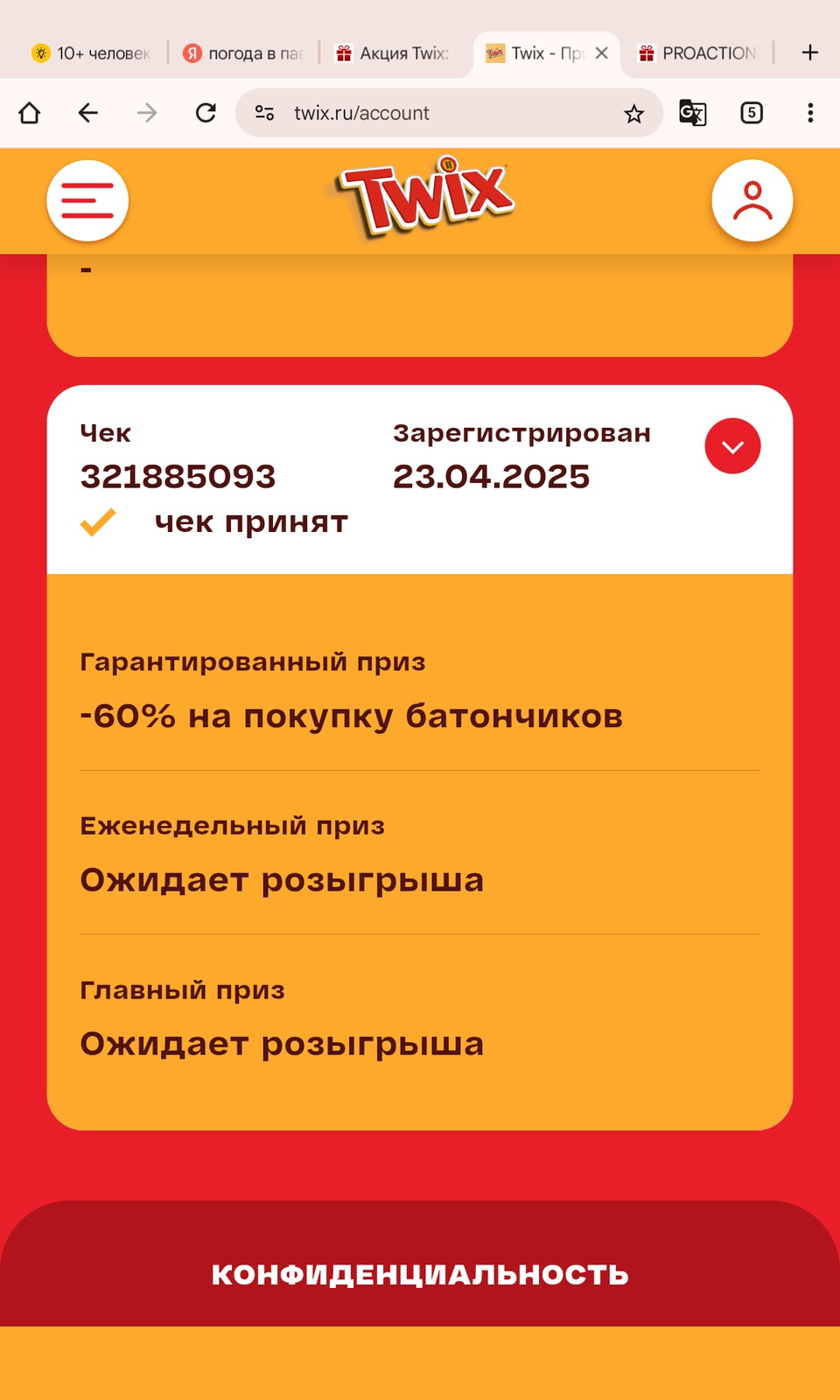Switch to the Акция Twix tab
Image resolution: width=840 pixels, height=1400 pixels.
pos(394,53)
